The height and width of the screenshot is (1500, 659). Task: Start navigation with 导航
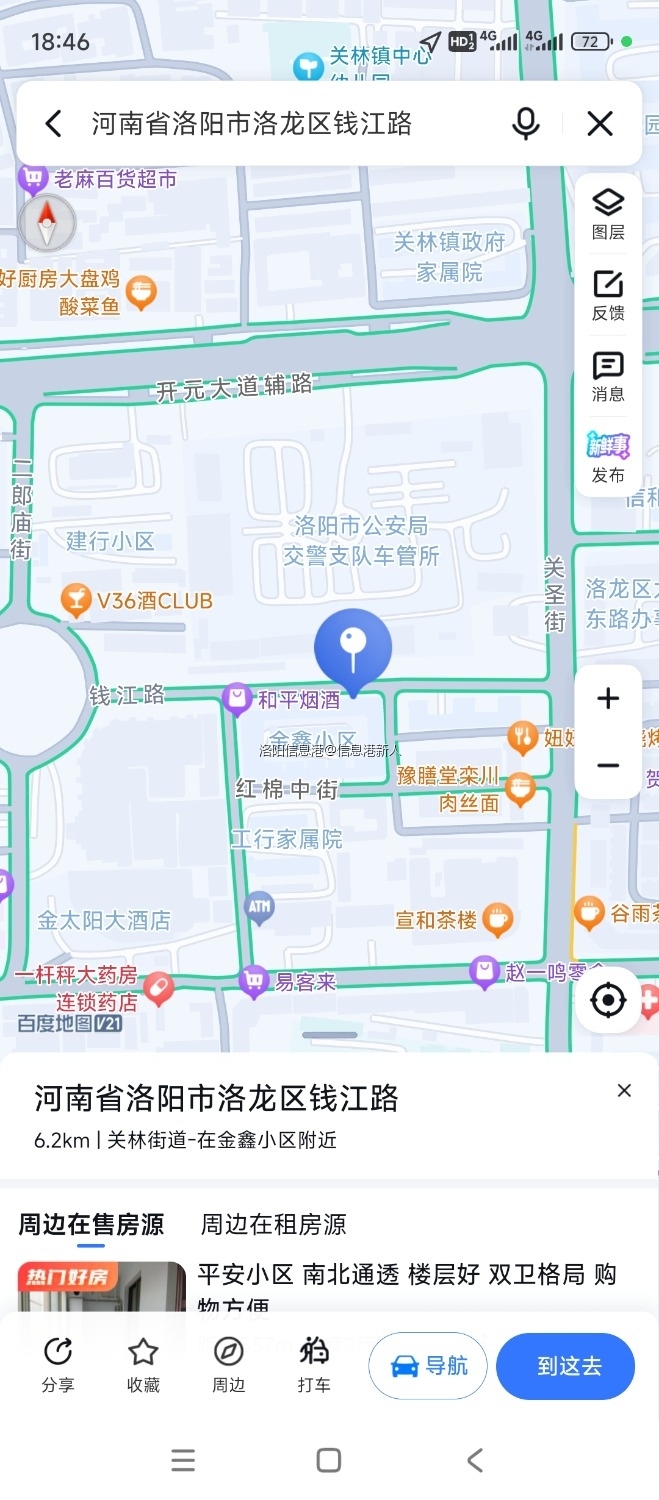428,1366
